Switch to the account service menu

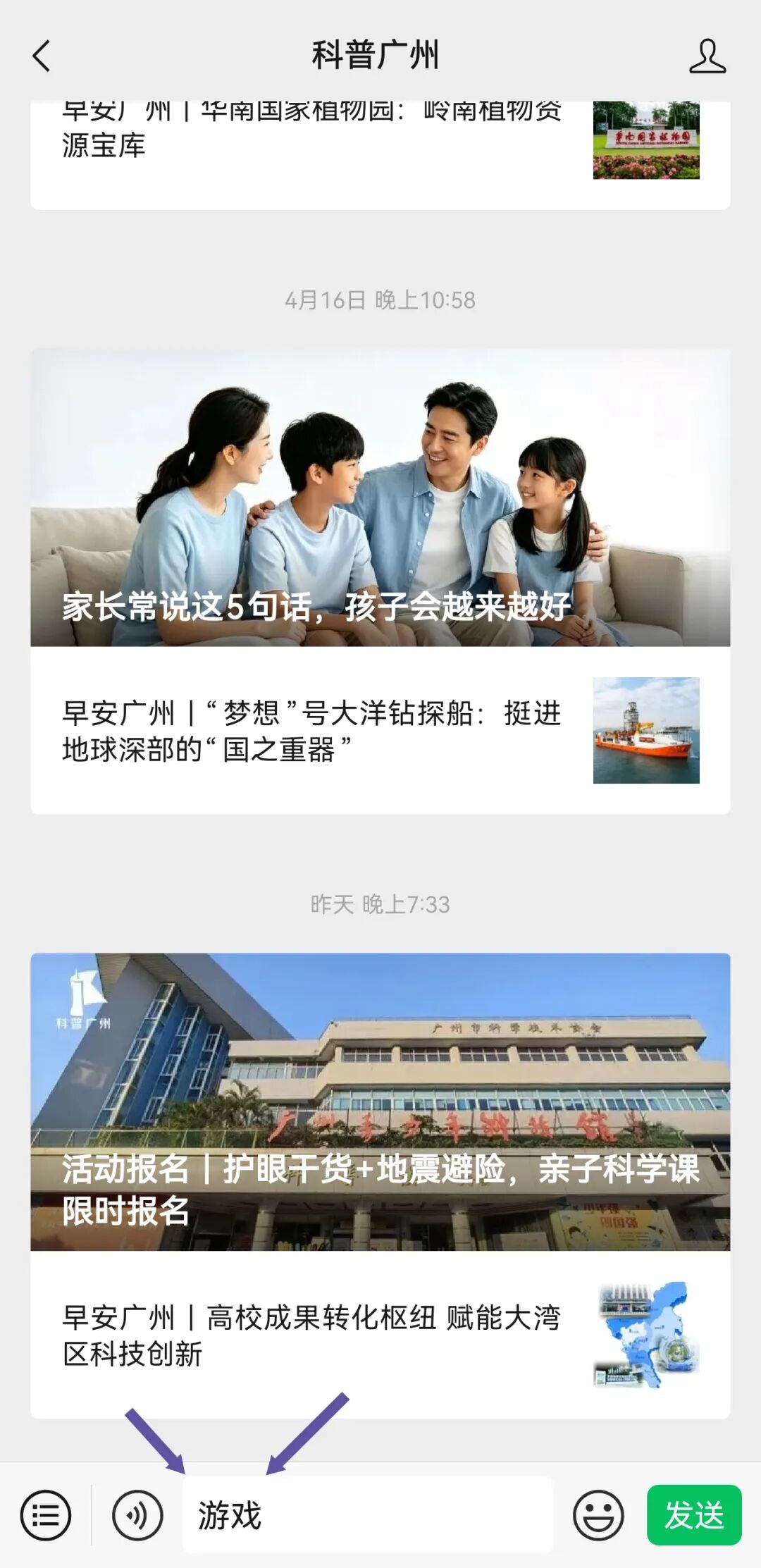click(46, 1515)
